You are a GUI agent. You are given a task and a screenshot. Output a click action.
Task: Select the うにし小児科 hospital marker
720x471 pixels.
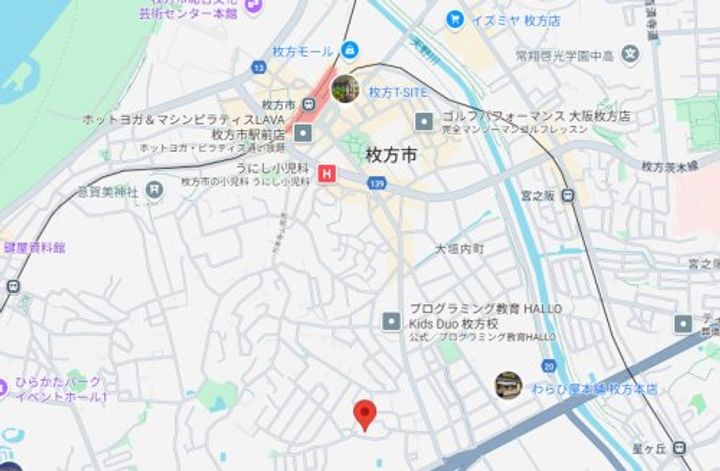pos(326,175)
